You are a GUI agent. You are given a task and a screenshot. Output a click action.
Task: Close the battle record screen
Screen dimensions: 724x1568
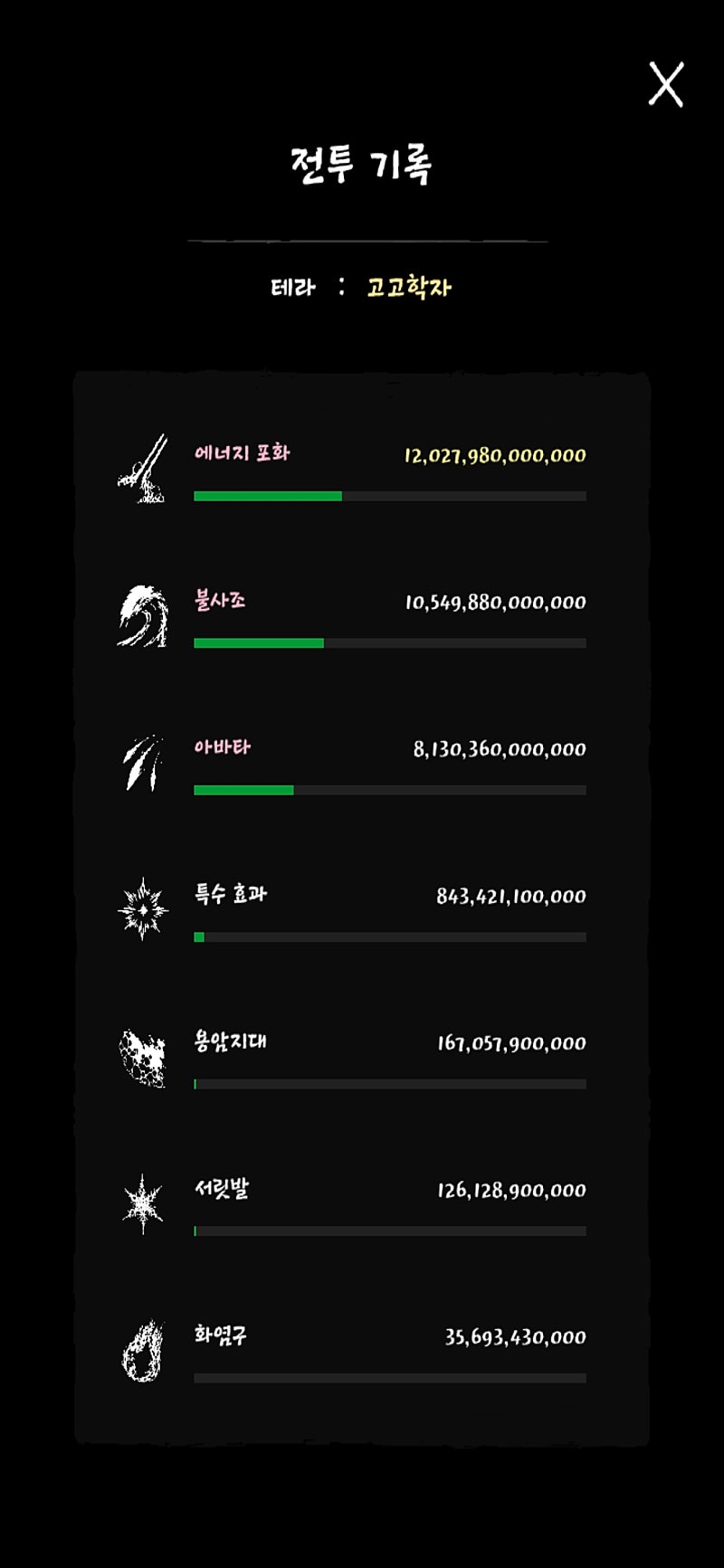666,85
